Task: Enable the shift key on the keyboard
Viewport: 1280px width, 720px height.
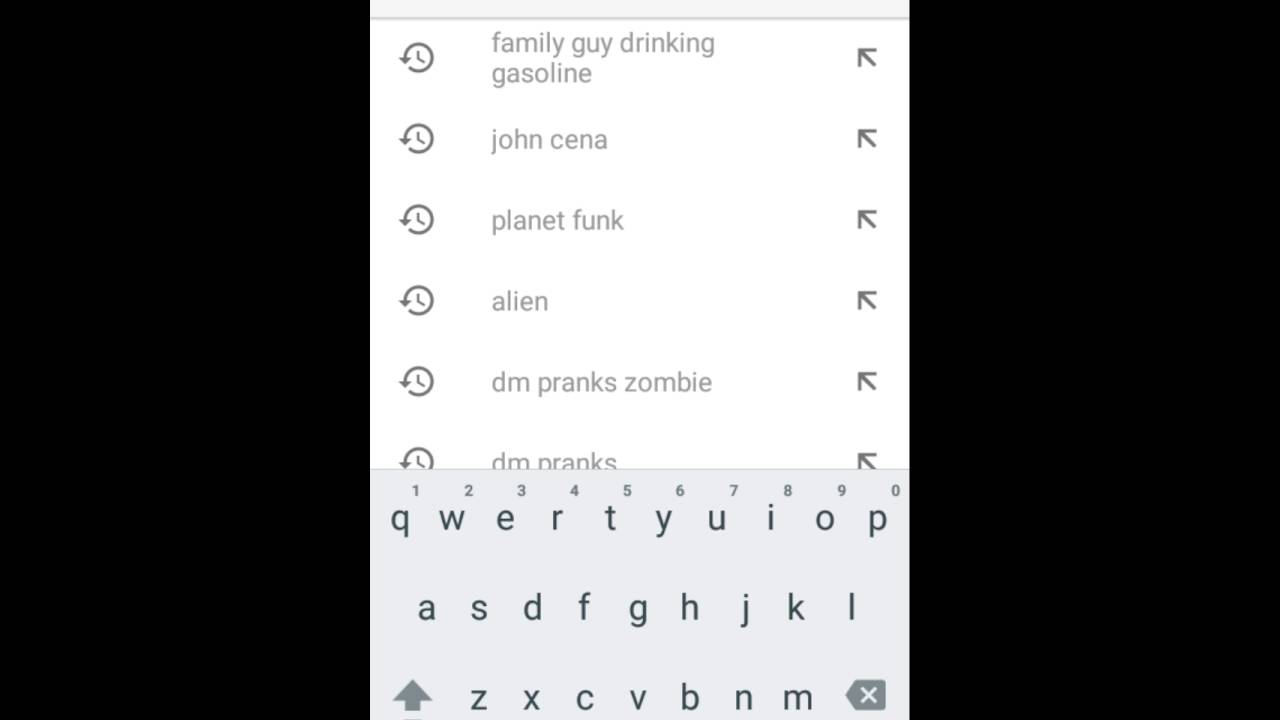Action: coord(412,696)
